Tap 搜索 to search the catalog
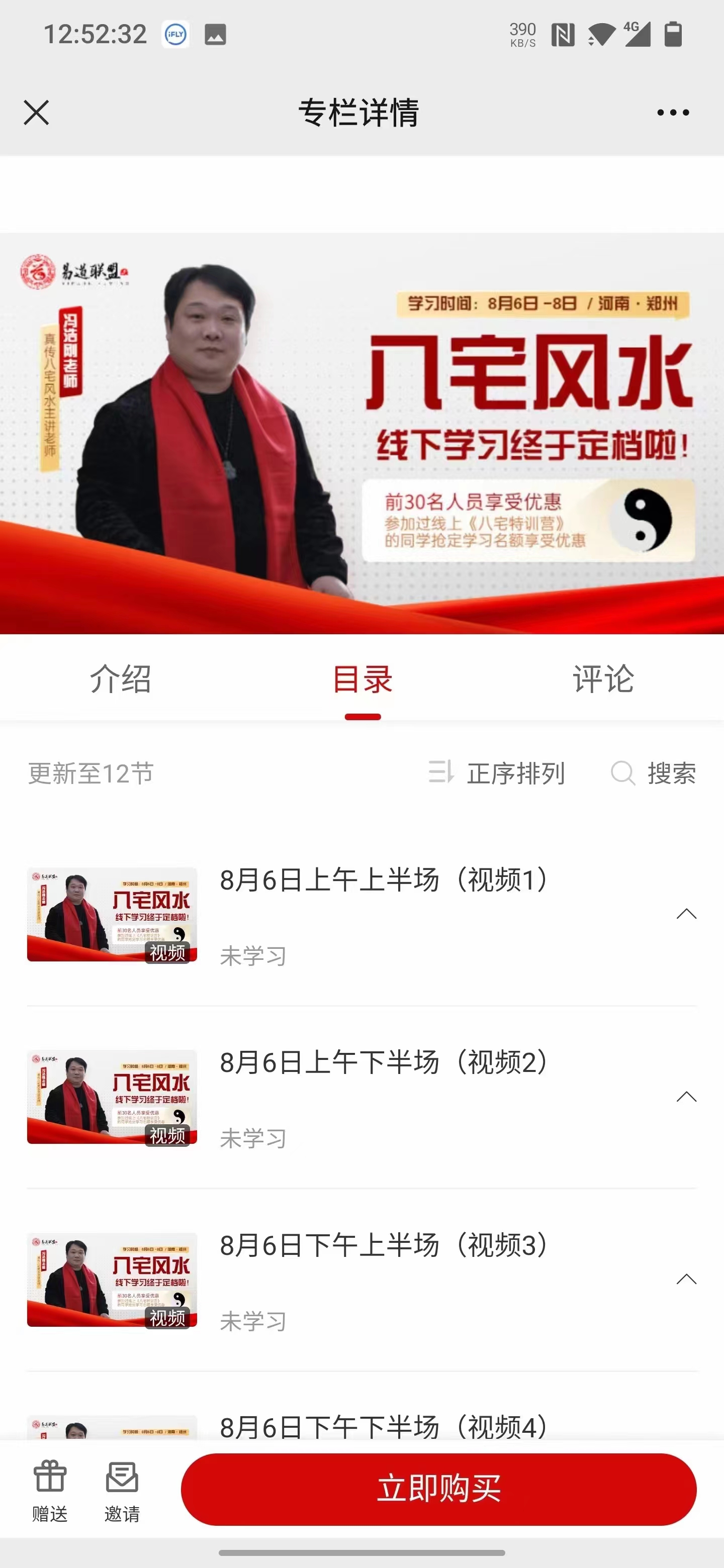This screenshot has width=724, height=1568. (654, 773)
